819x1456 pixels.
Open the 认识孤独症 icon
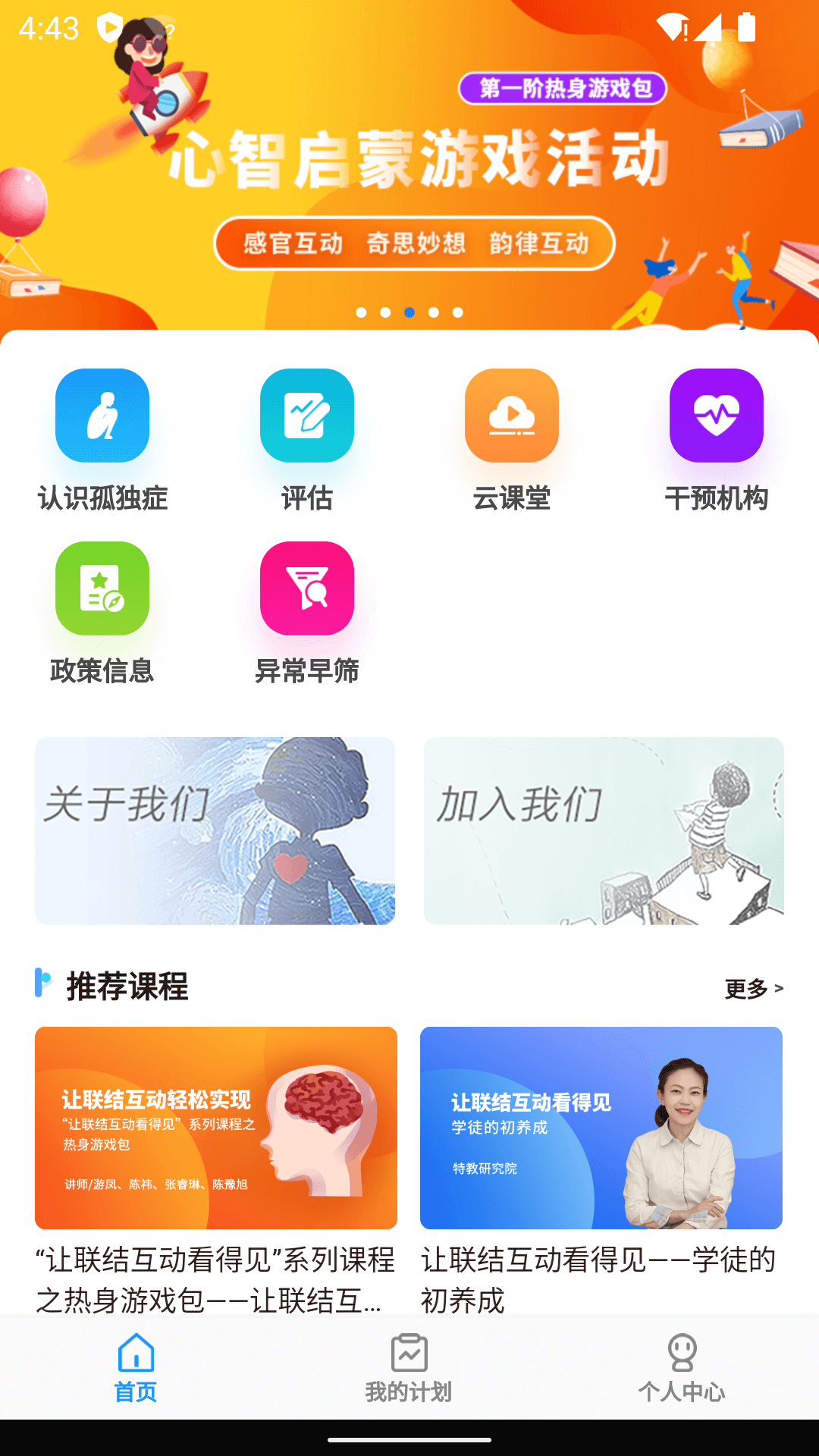pyautogui.click(x=103, y=416)
